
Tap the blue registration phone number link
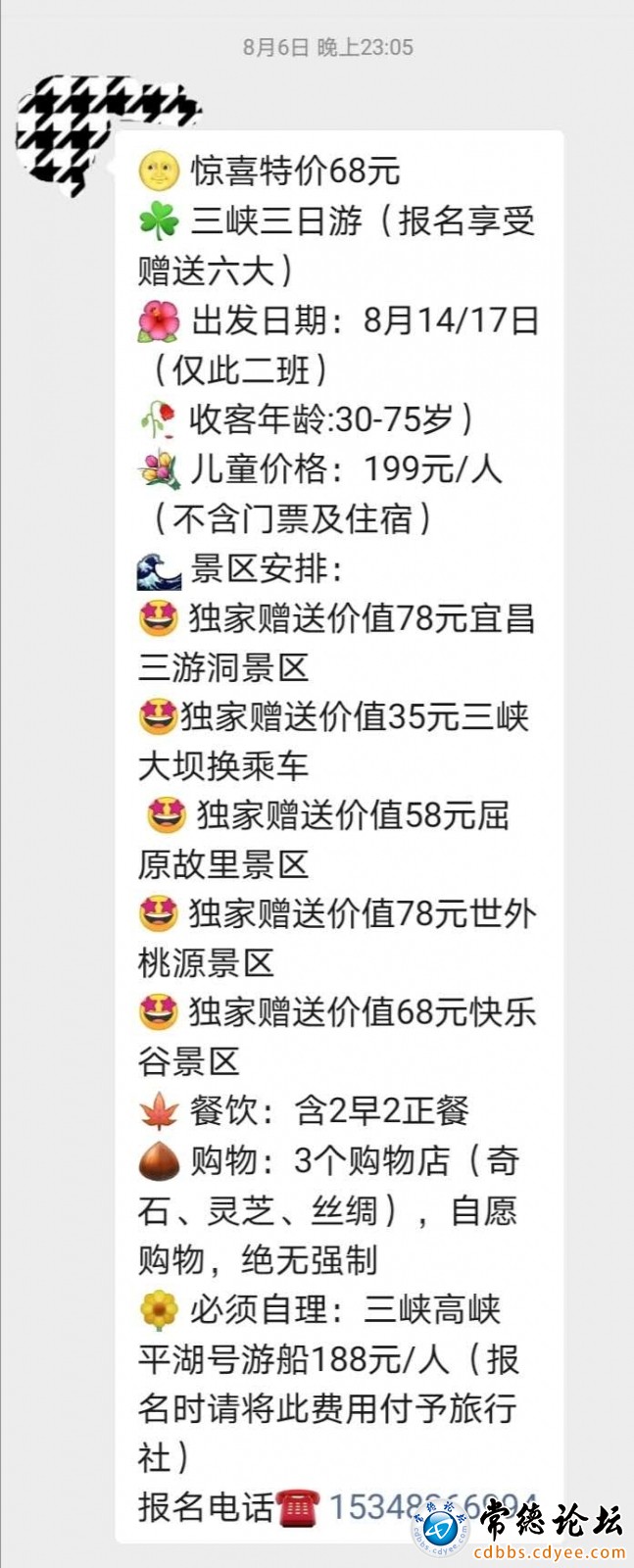tap(431, 1507)
